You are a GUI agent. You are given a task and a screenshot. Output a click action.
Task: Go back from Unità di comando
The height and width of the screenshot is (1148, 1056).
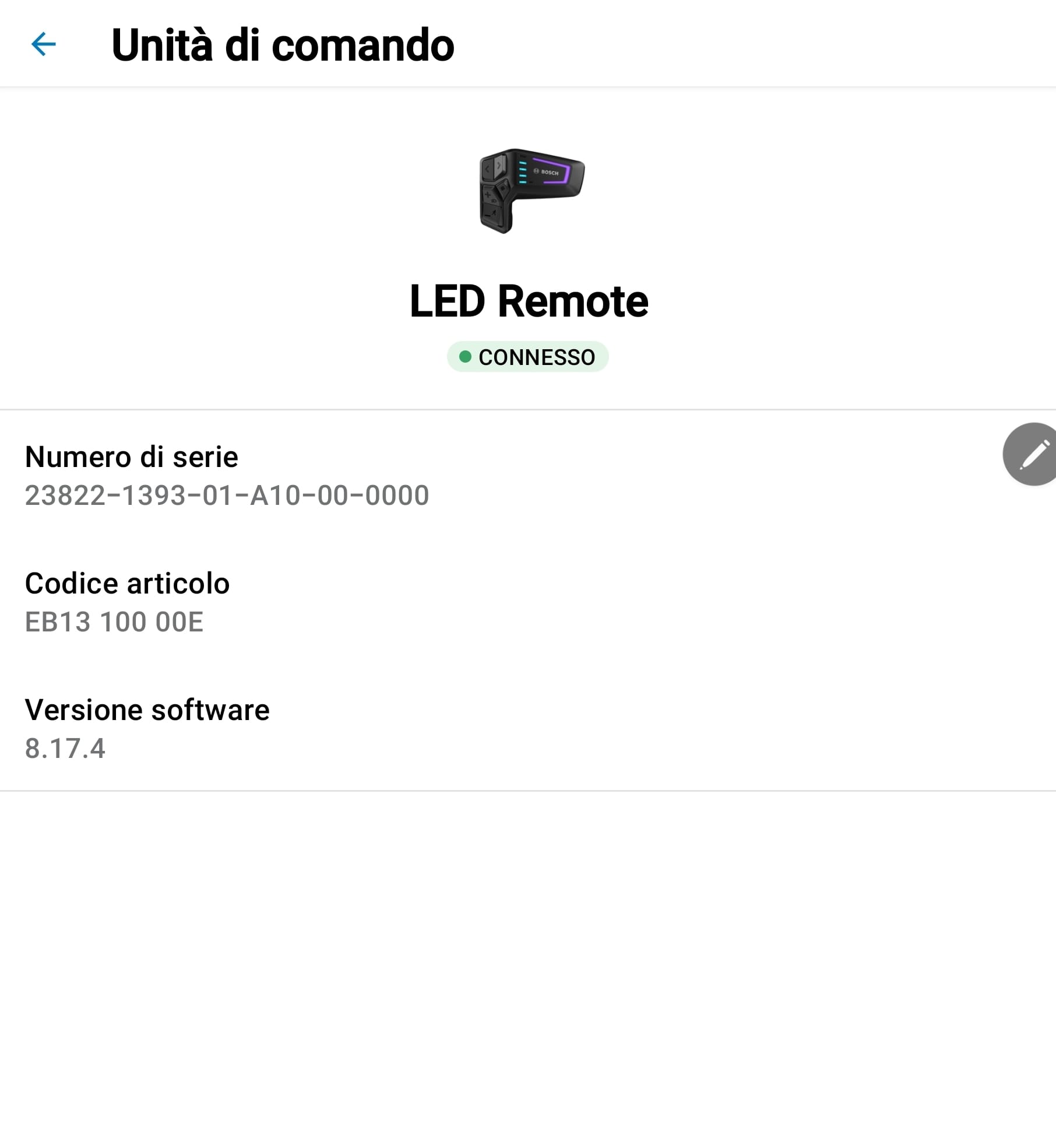(x=43, y=44)
